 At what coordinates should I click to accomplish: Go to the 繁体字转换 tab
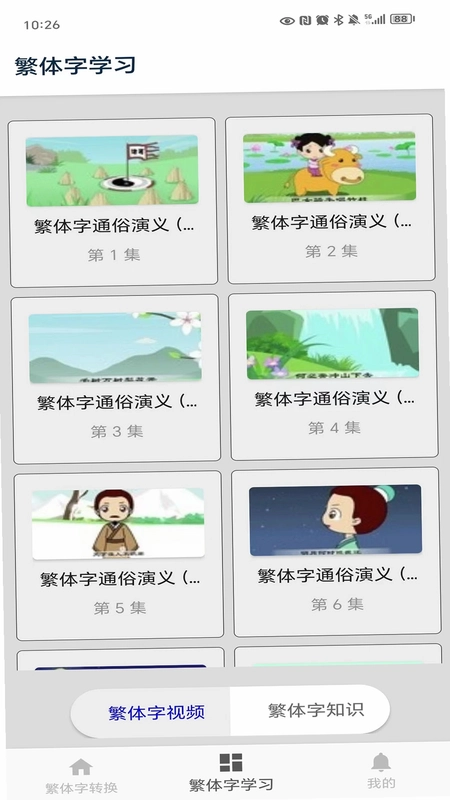pos(81,776)
